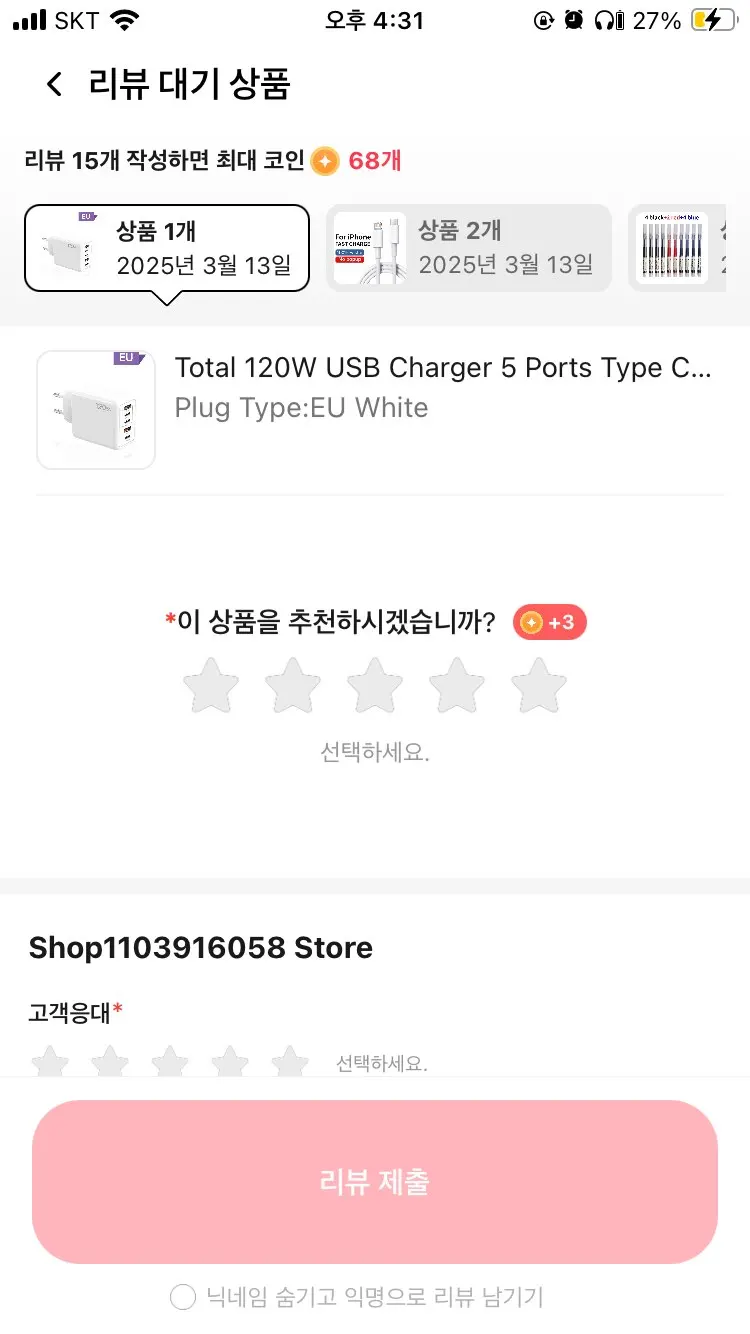Tap the fourth recommendation star to change rating
This screenshot has height=1334, width=750.
pos(456,686)
